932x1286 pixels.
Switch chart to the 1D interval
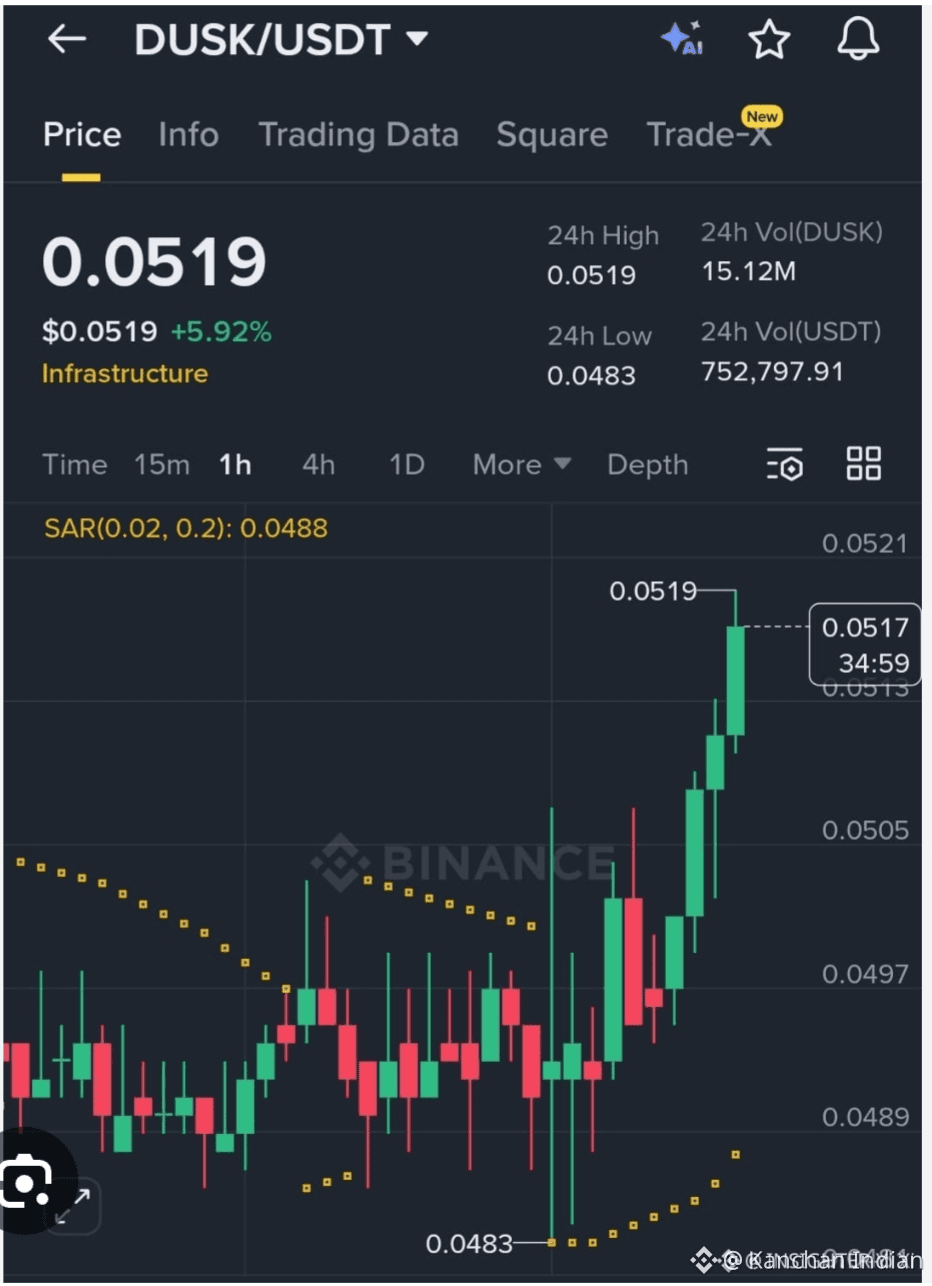point(406,465)
